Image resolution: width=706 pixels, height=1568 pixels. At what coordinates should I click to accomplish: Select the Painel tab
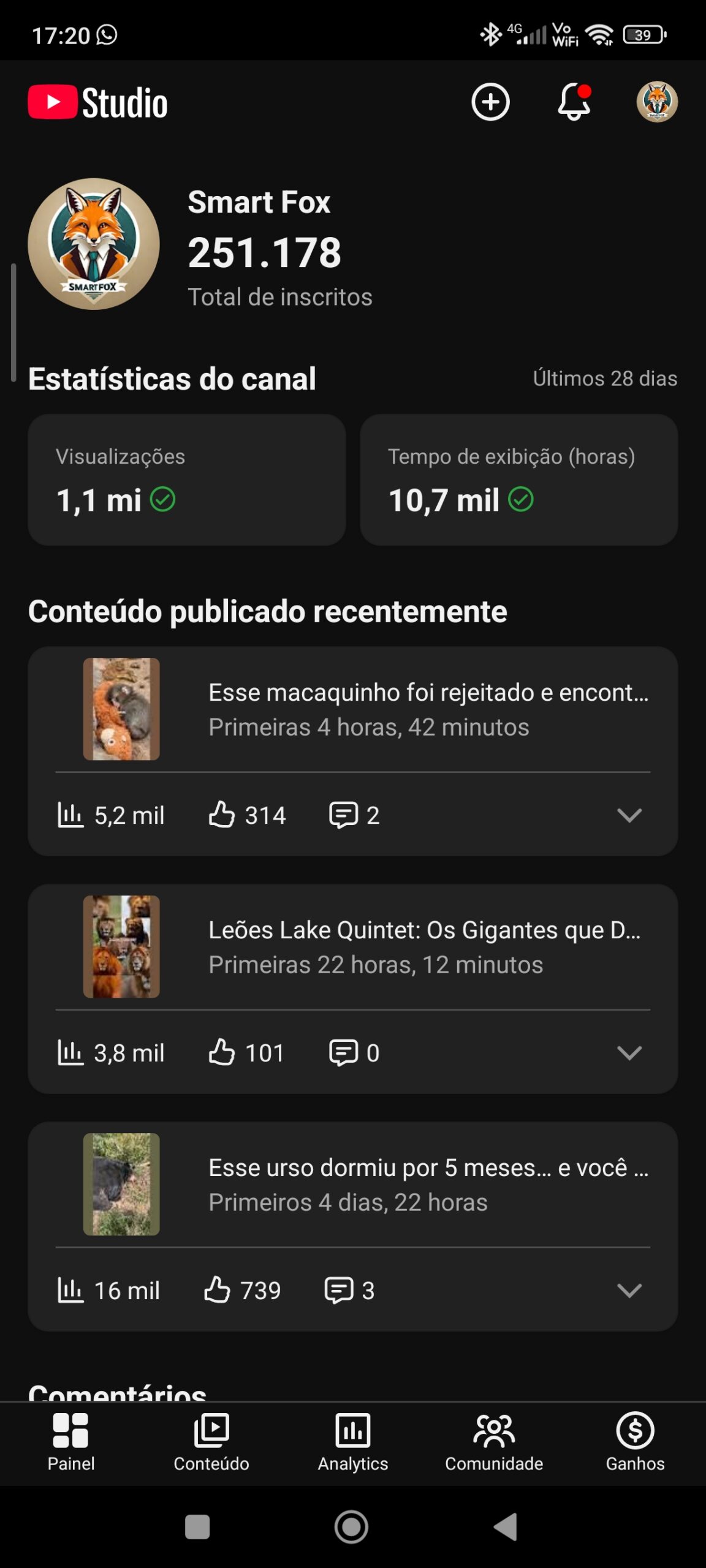point(71,1442)
